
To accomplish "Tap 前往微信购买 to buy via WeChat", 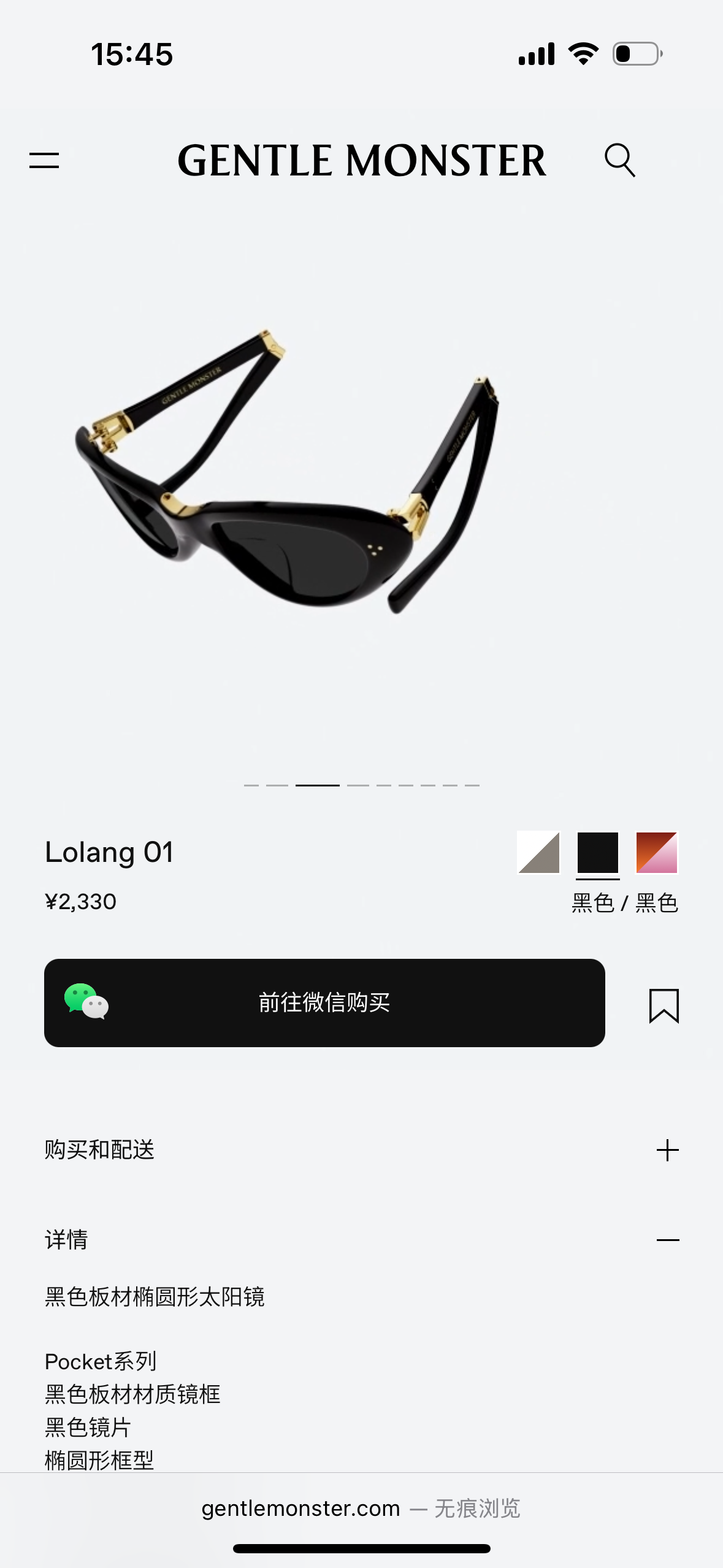I will (x=324, y=1002).
